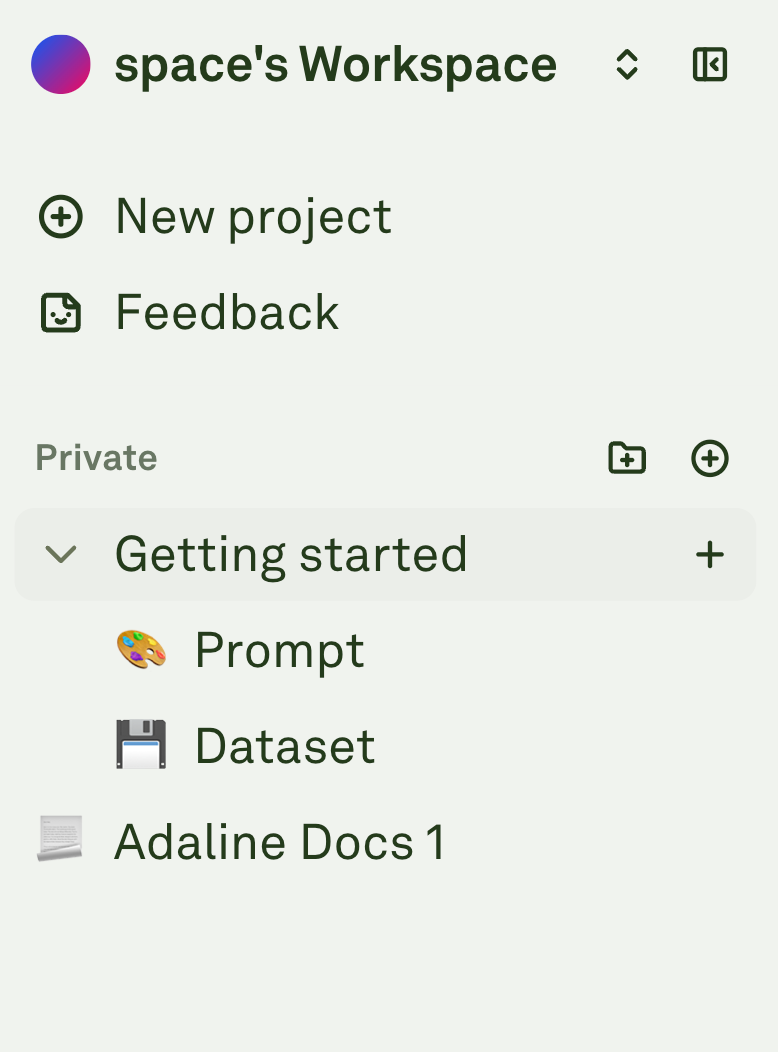Add a new folder in Private
The height and width of the screenshot is (1052, 778).
point(627,458)
